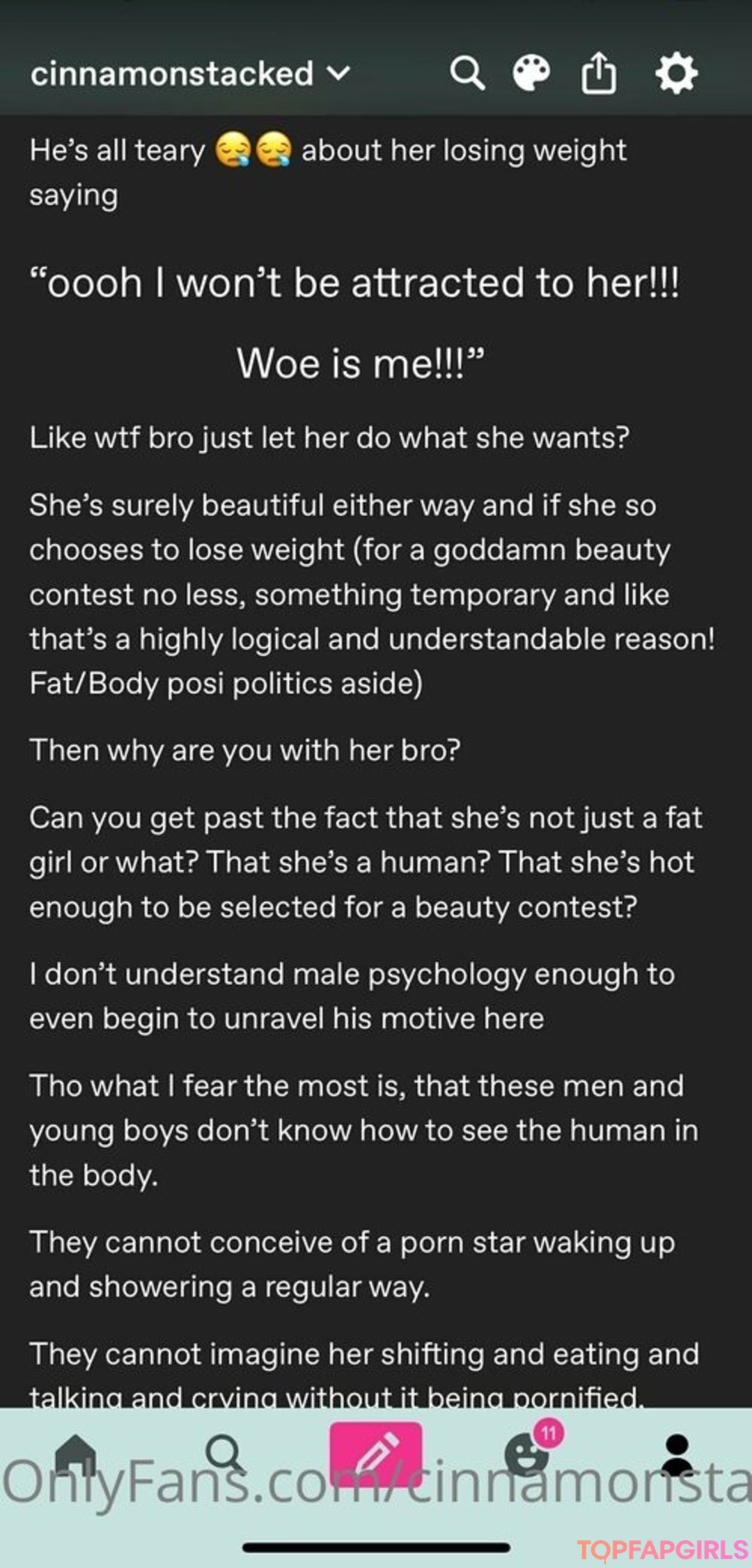752x1568 pixels.
Task: Search this blog with the magnifier icon
Action: pyautogui.click(x=467, y=73)
